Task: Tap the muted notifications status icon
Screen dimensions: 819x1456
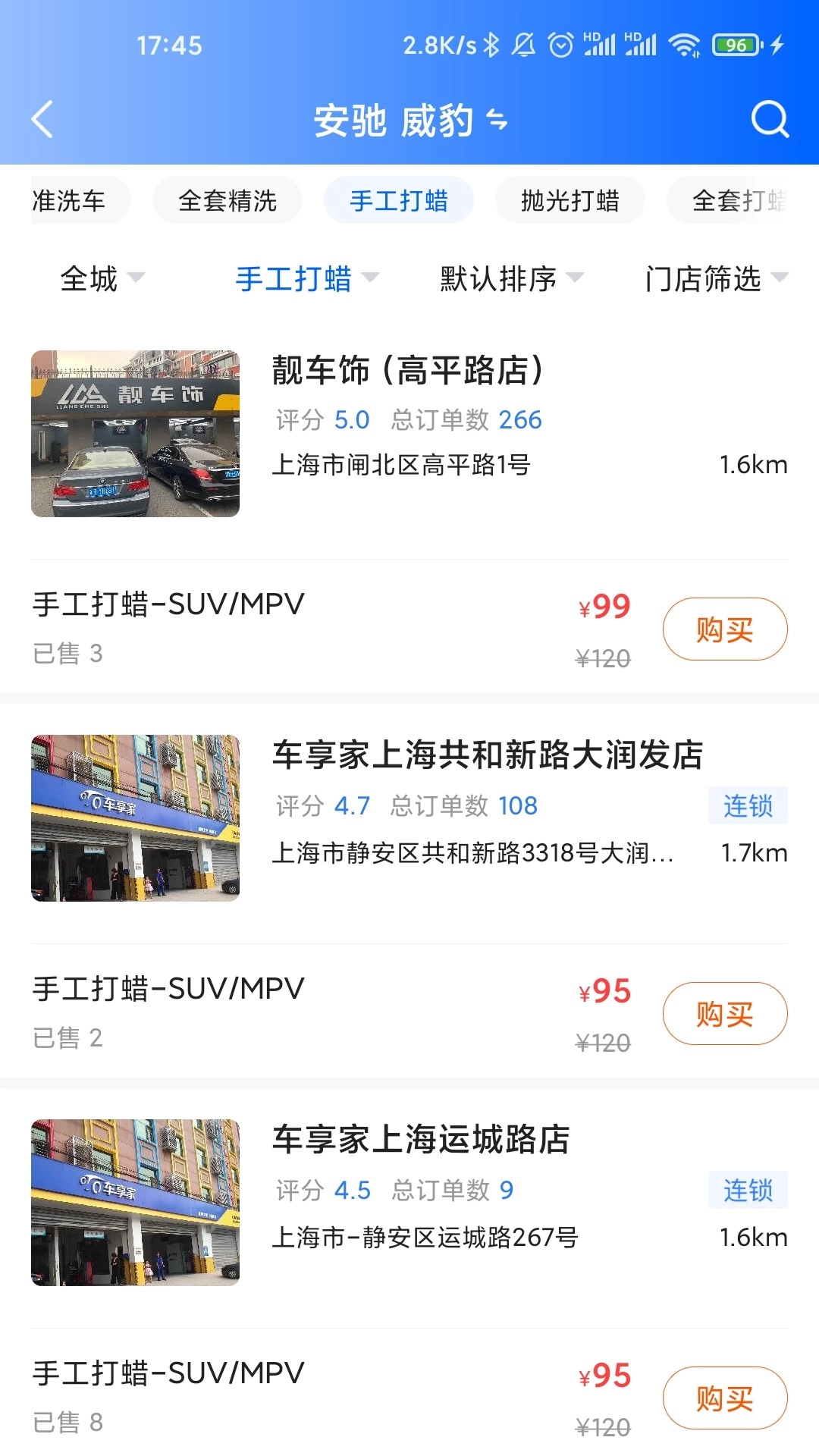Action: (524, 45)
